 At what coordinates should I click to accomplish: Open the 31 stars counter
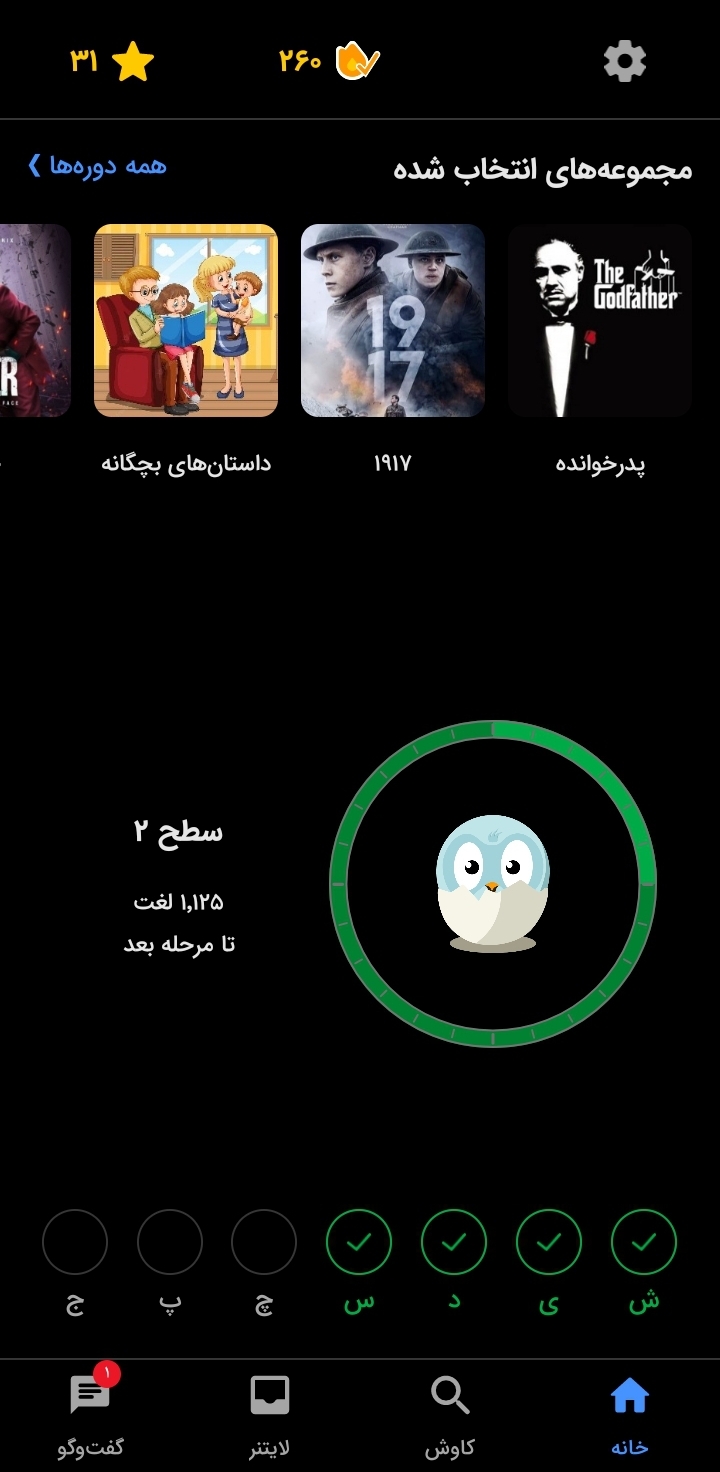point(112,62)
